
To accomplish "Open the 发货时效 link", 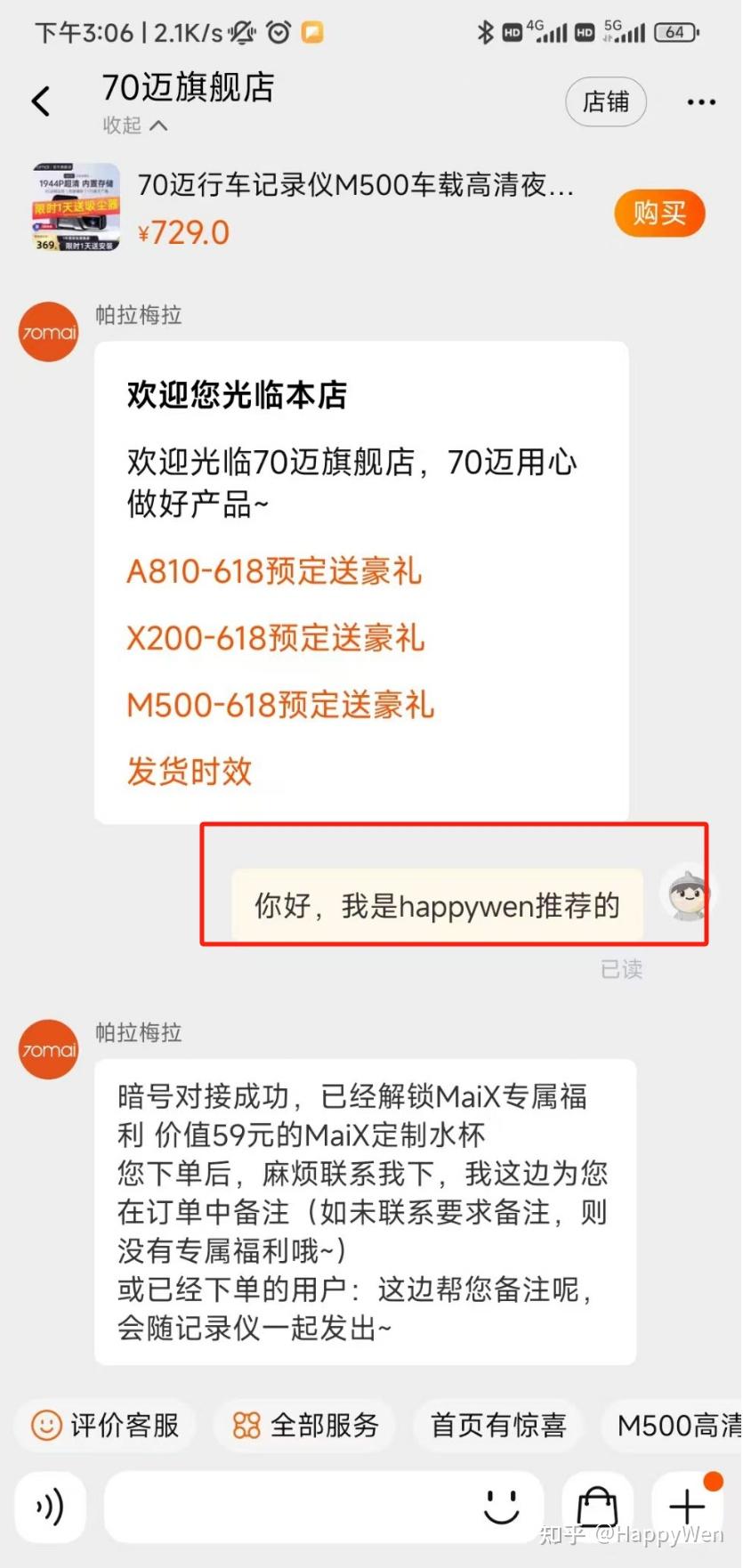I will click(x=190, y=771).
